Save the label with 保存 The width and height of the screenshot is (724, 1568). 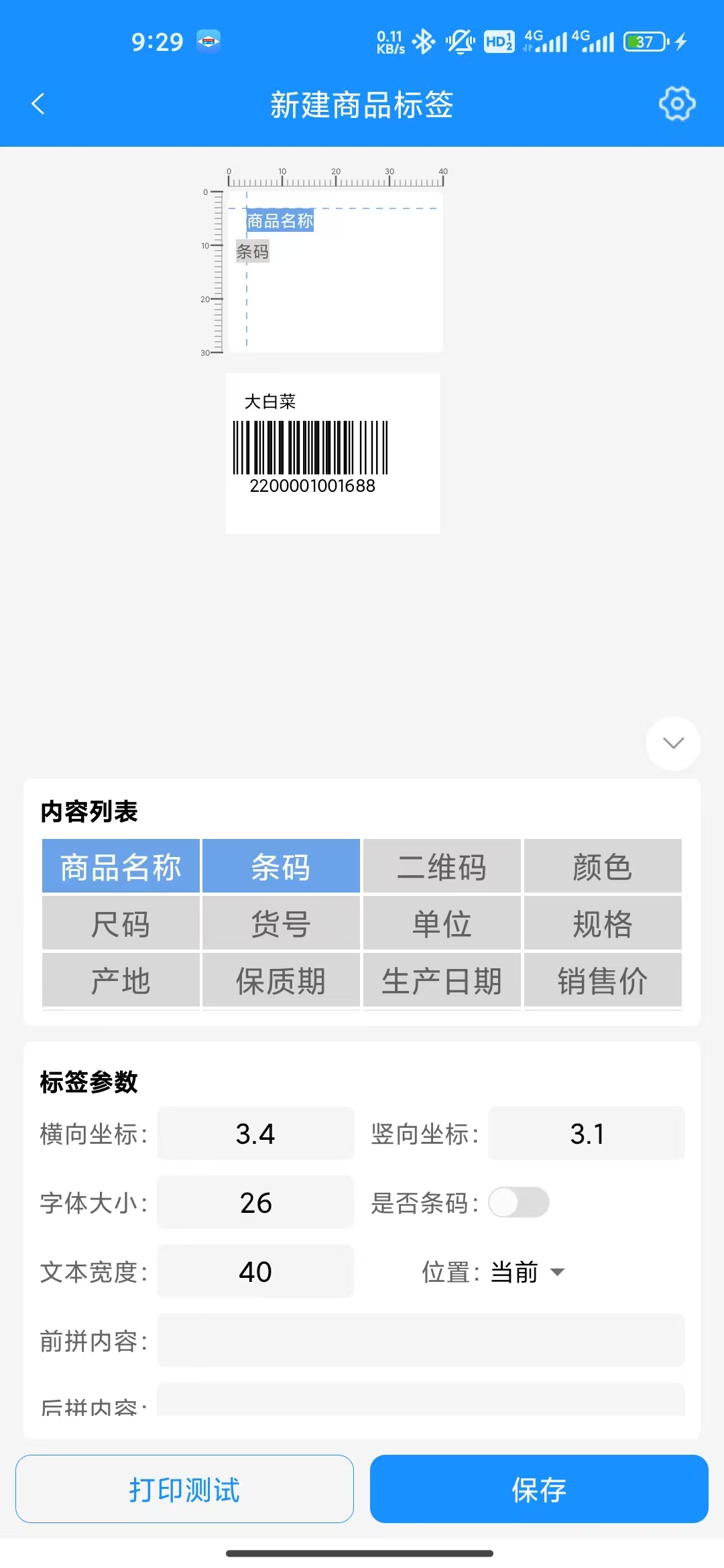tap(539, 1489)
